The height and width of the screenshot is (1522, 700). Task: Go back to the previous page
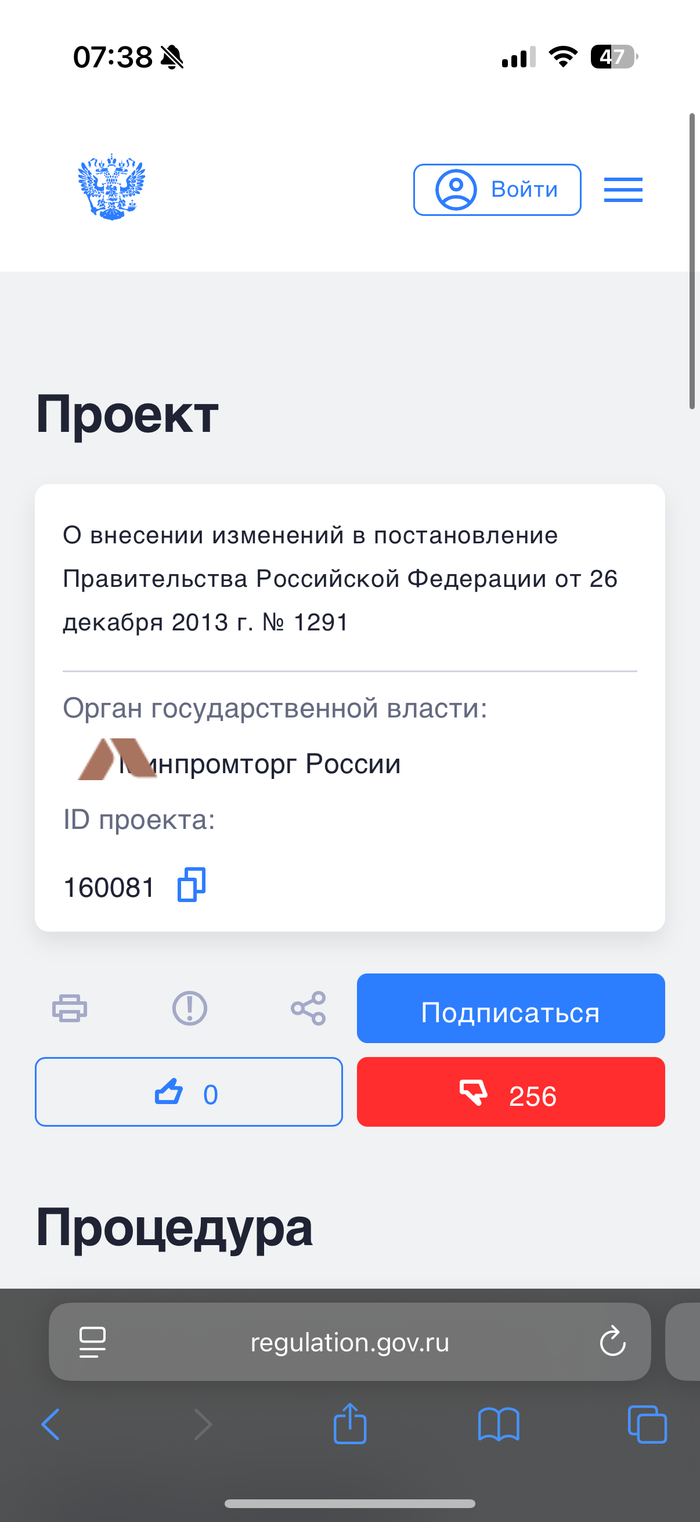[x=50, y=1424]
